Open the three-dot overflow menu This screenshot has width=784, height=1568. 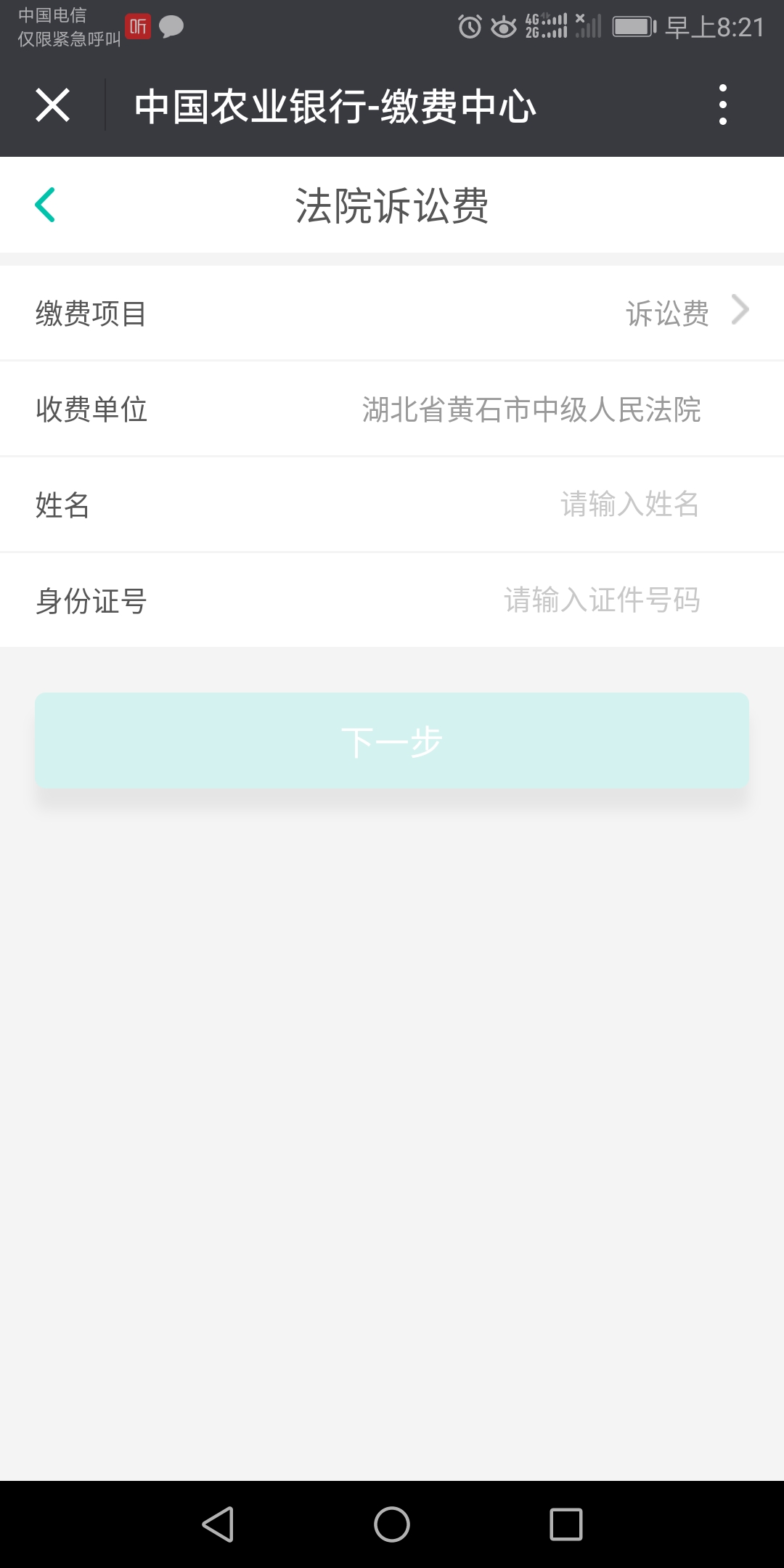tap(722, 105)
